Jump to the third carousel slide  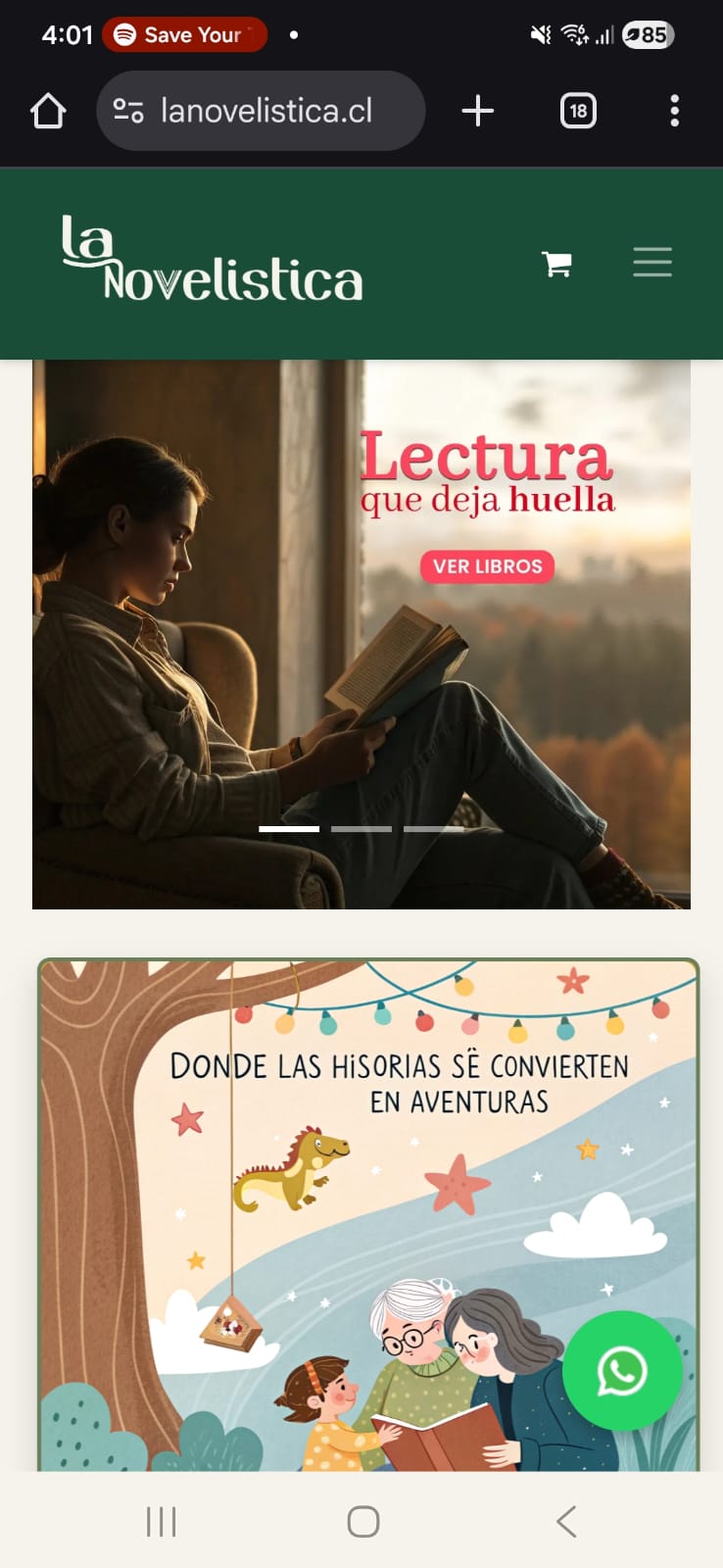pos(433,829)
